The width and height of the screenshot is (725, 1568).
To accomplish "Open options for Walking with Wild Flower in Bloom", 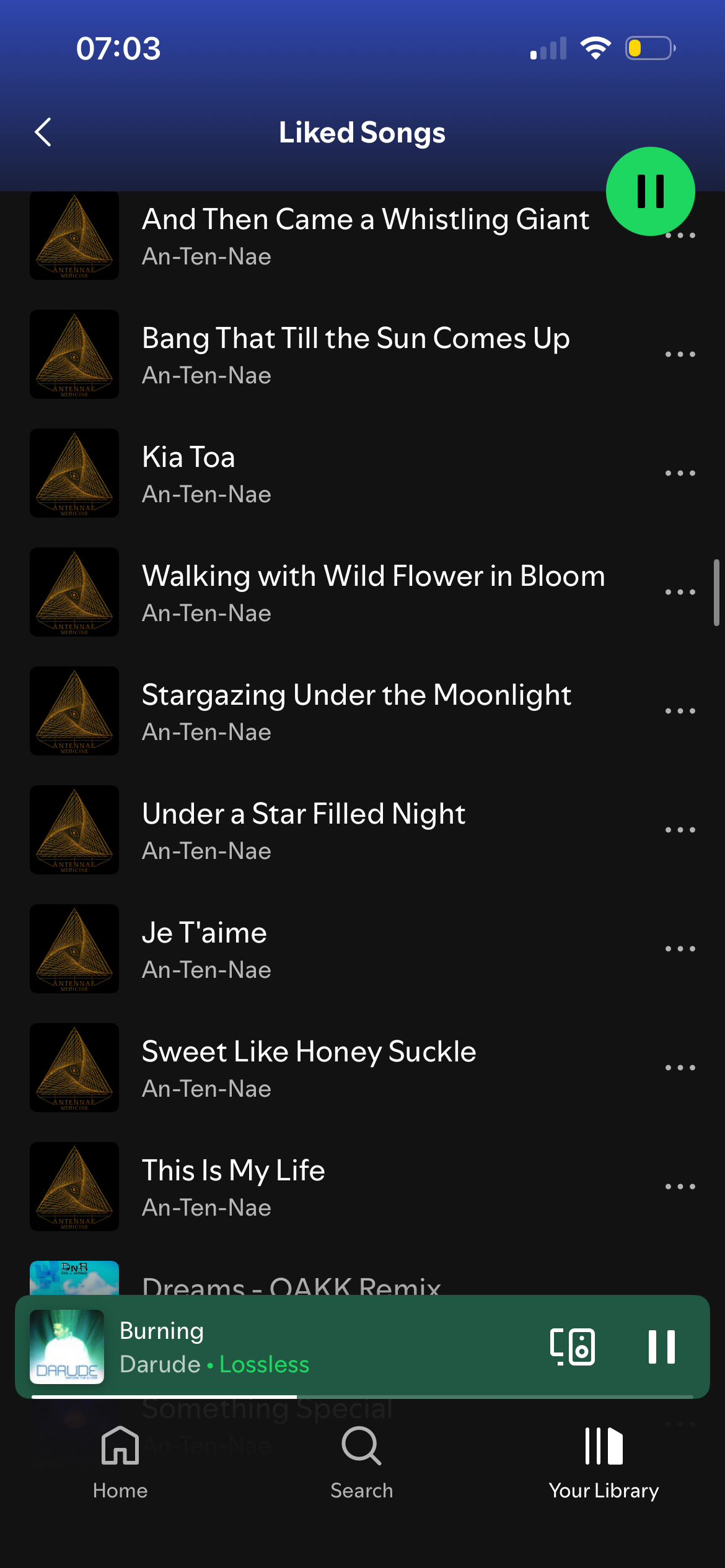I will click(x=680, y=593).
